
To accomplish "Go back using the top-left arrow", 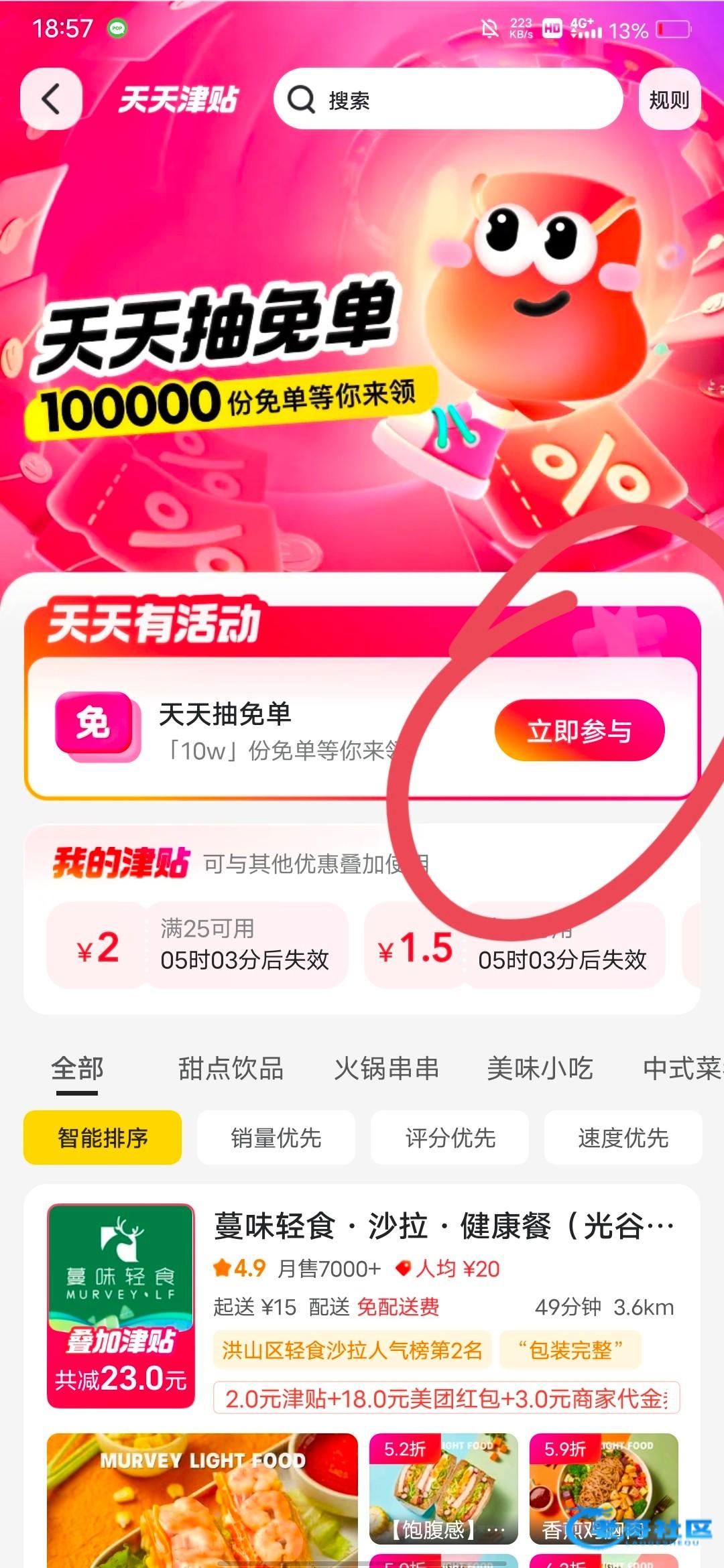I will (x=51, y=99).
